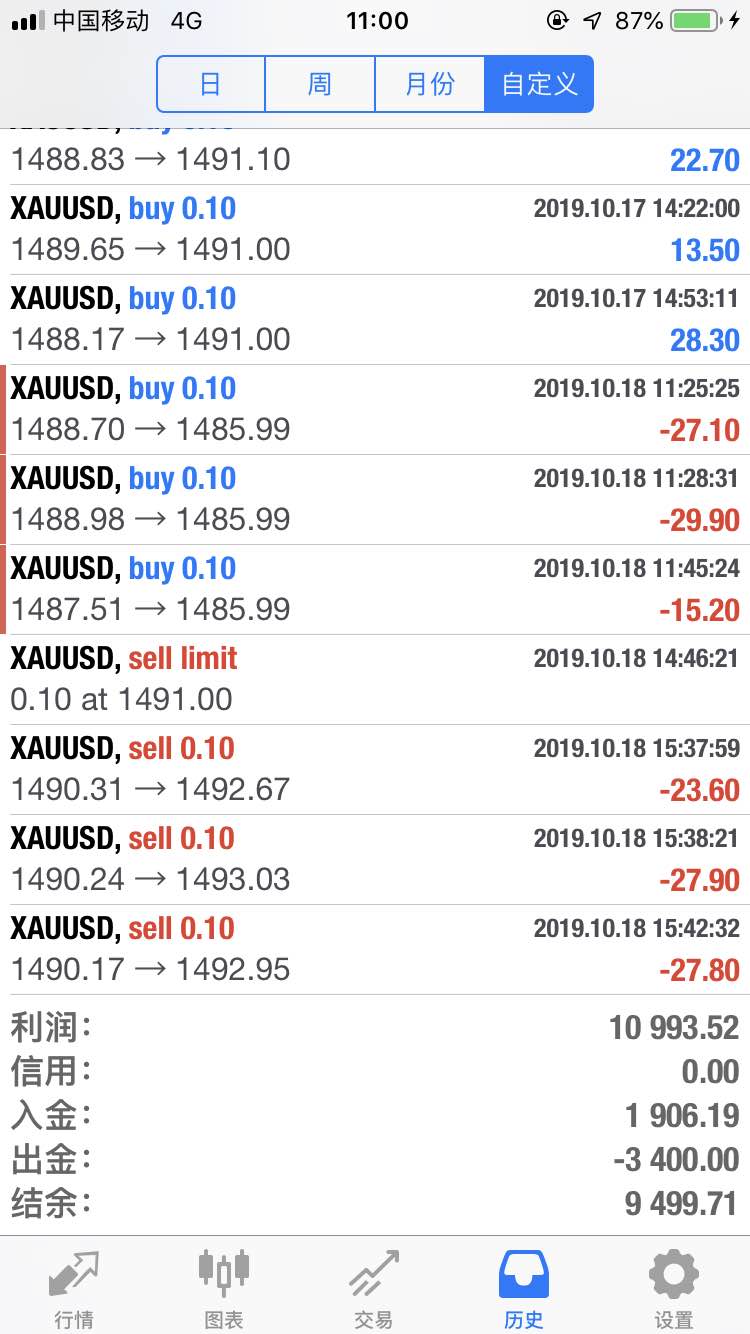Screen dimensions: 750x1334
Task: Open the sell trade at 15:38:21
Action: click(375, 860)
